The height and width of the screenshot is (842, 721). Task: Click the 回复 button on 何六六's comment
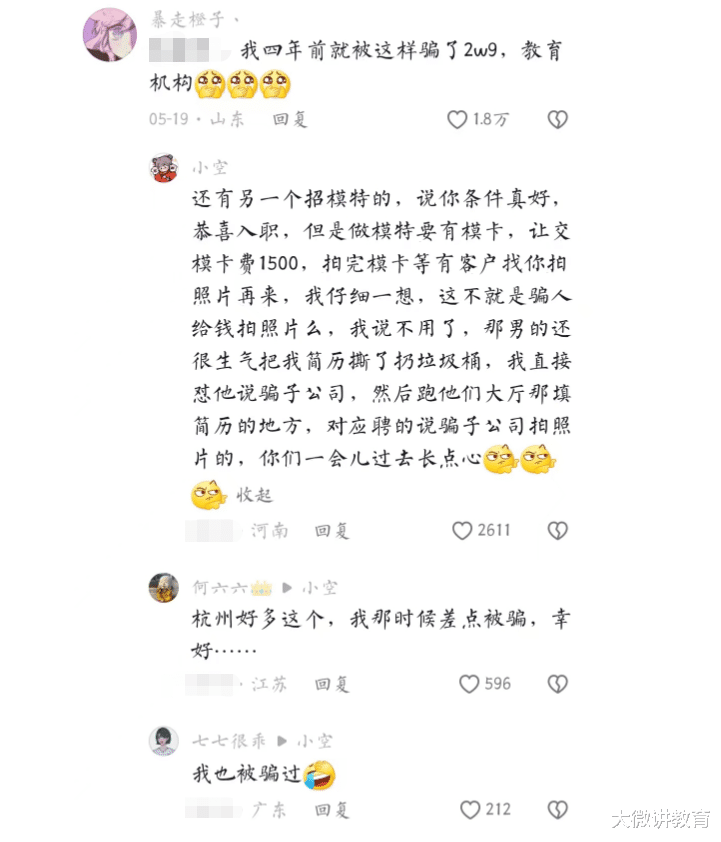[x=332, y=684]
